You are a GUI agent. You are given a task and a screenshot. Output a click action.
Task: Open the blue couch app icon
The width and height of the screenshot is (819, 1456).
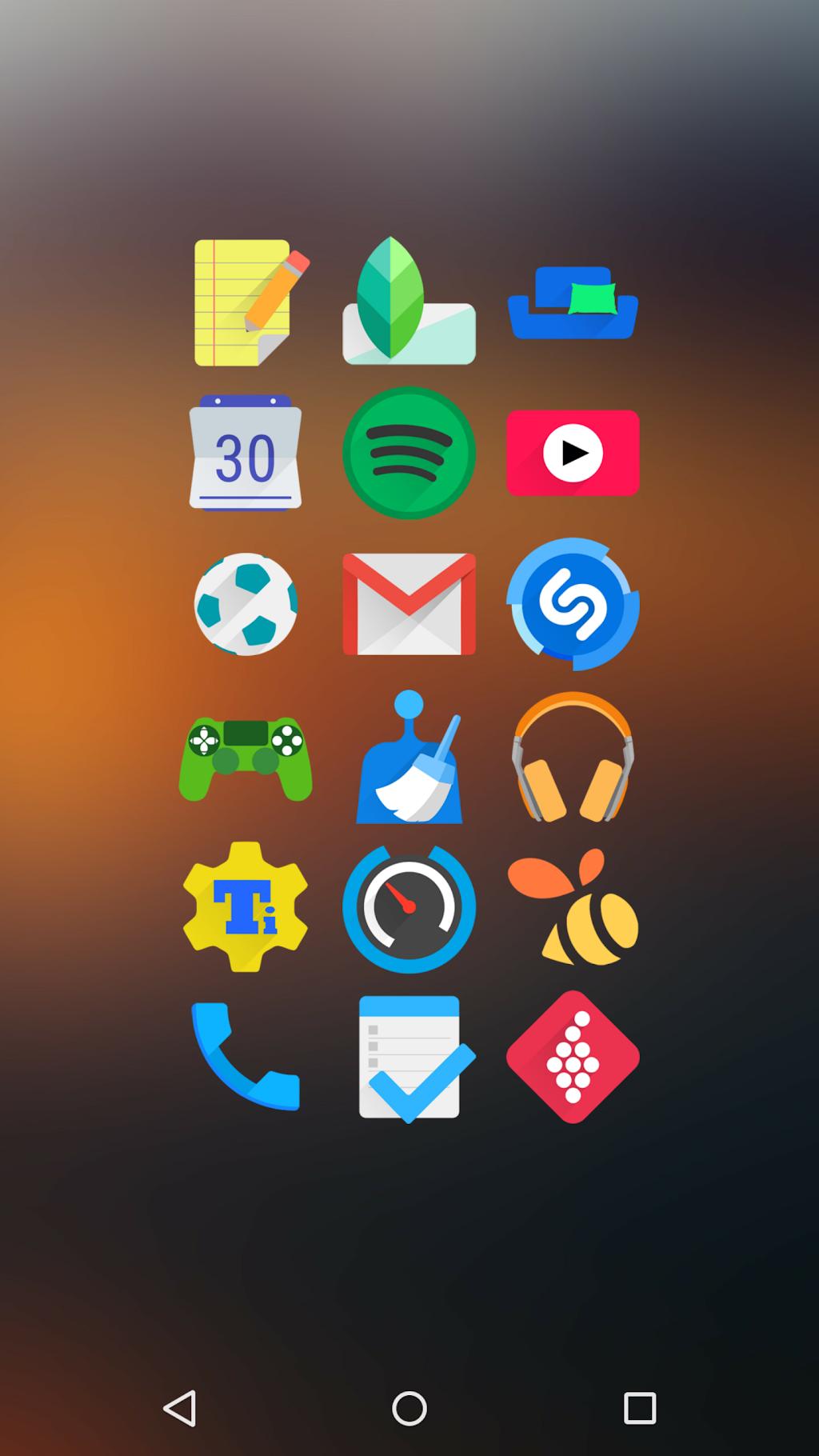coord(573,302)
